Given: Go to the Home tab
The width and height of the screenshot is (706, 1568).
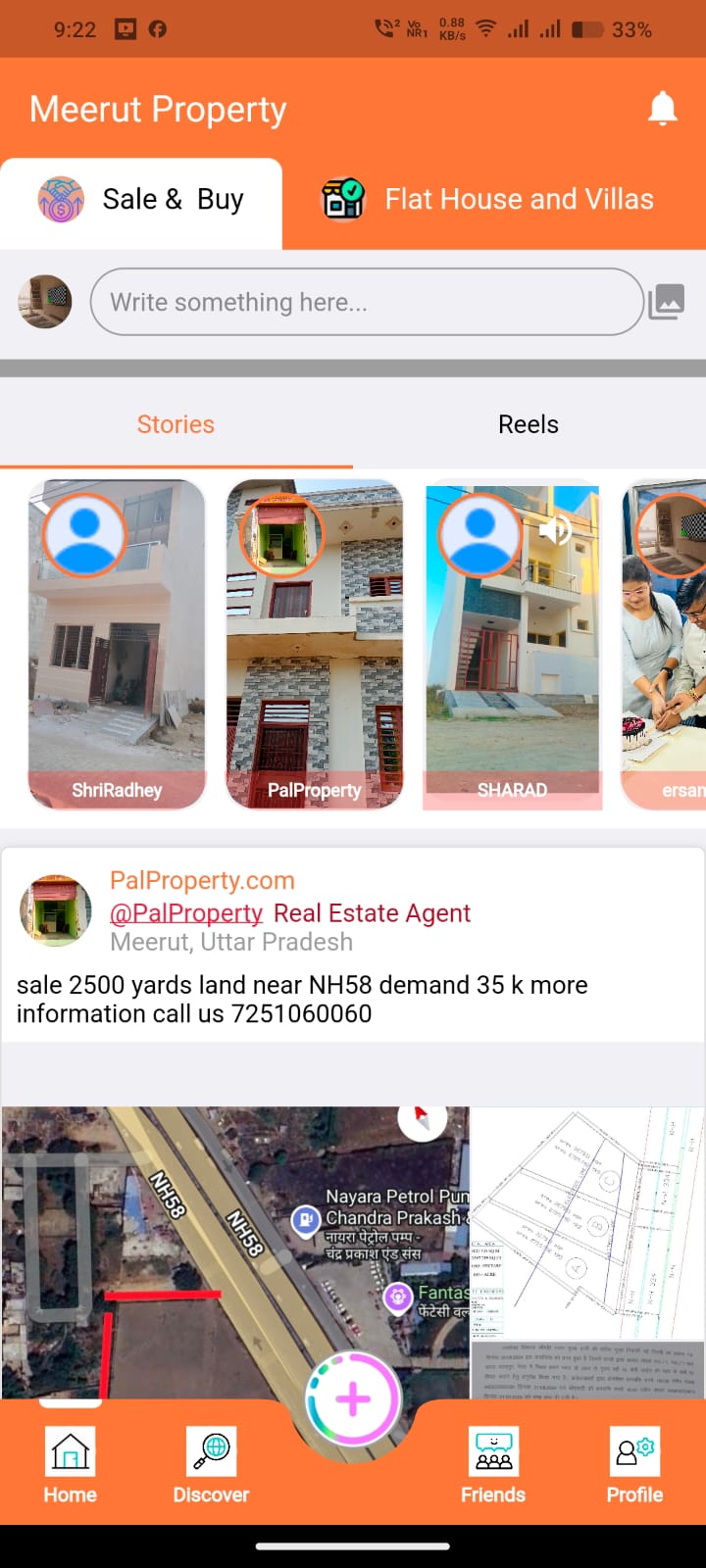Looking at the screenshot, I should click(x=71, y=1465).
